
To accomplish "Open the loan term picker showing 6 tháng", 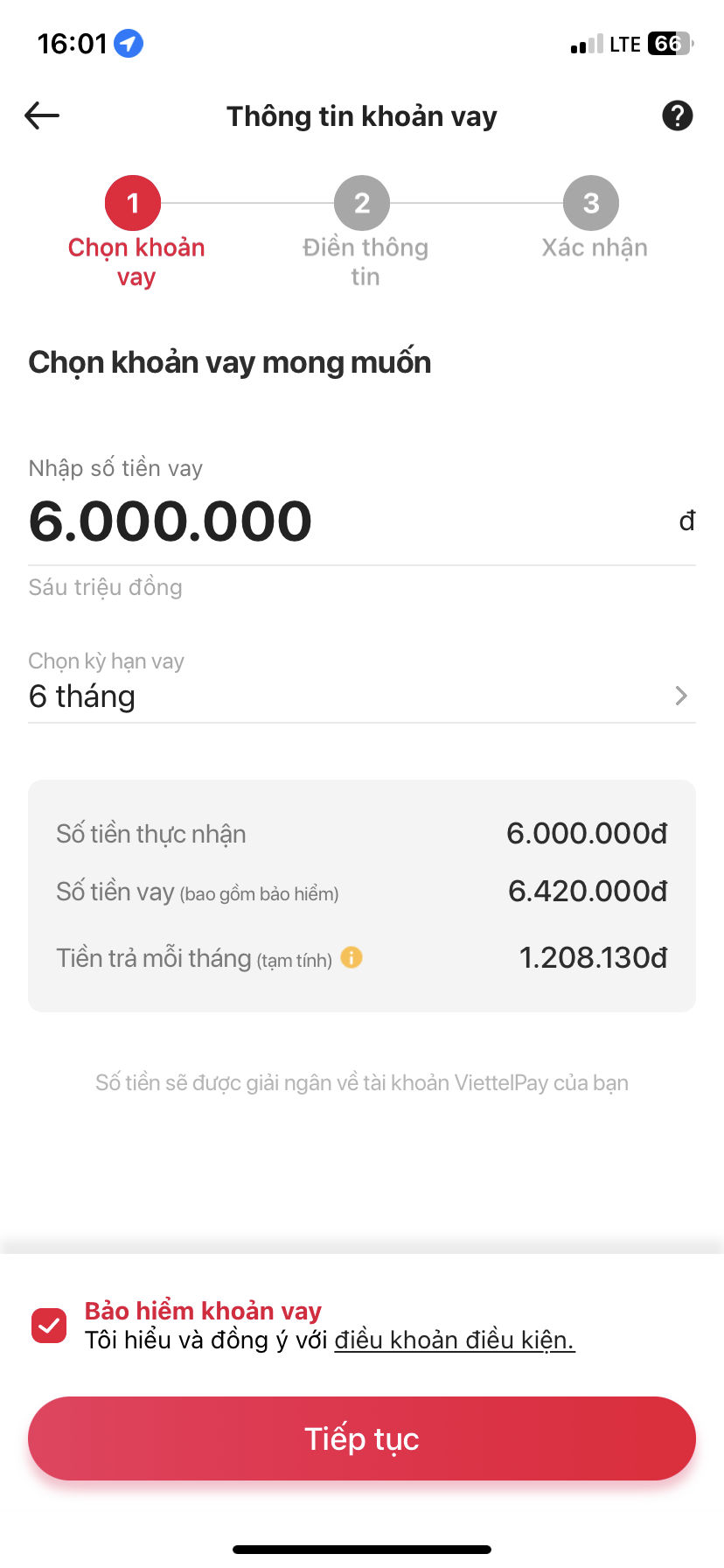I will [x=361, y=696].
